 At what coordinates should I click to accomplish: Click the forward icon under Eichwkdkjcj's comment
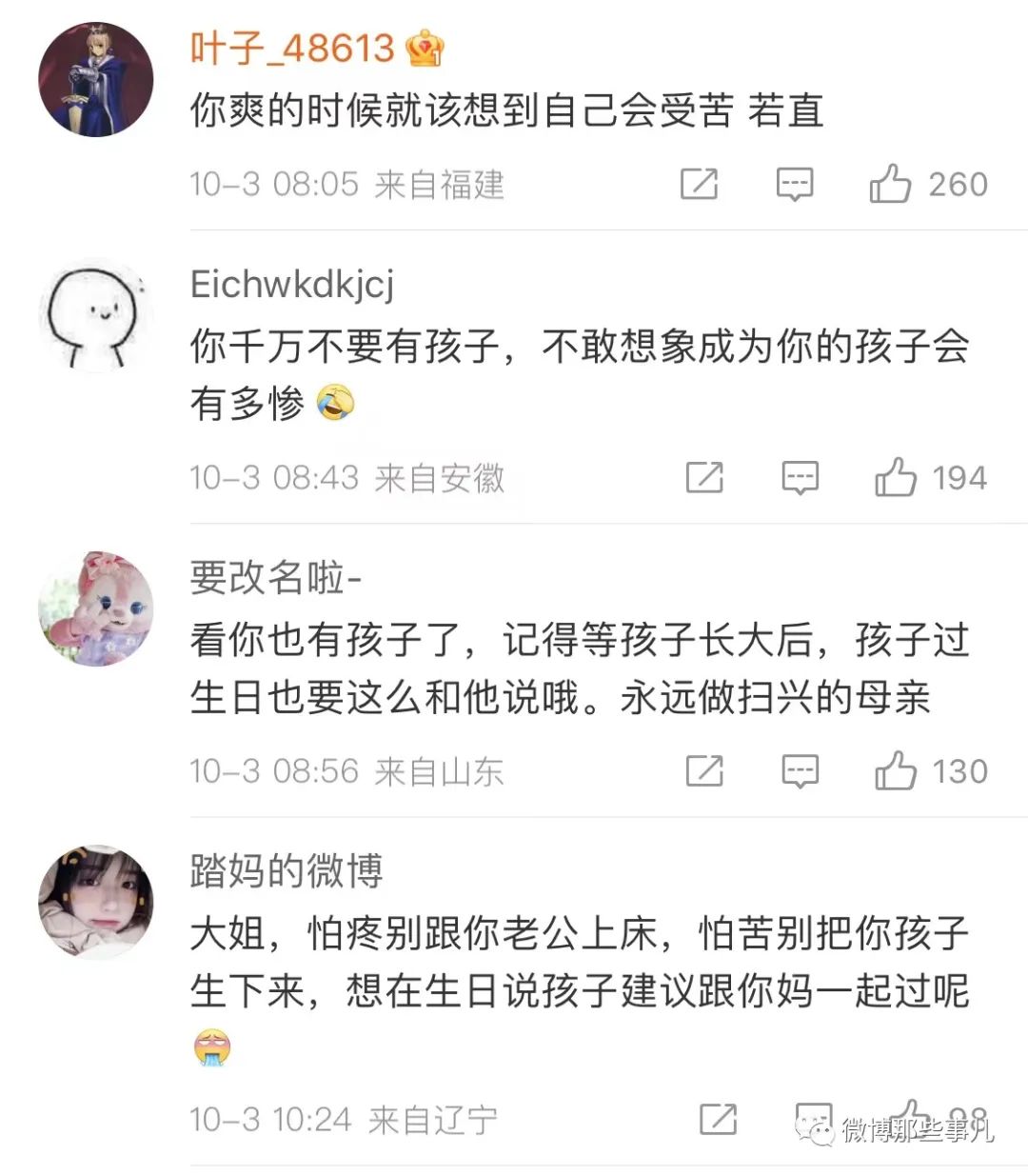point(705,478)
